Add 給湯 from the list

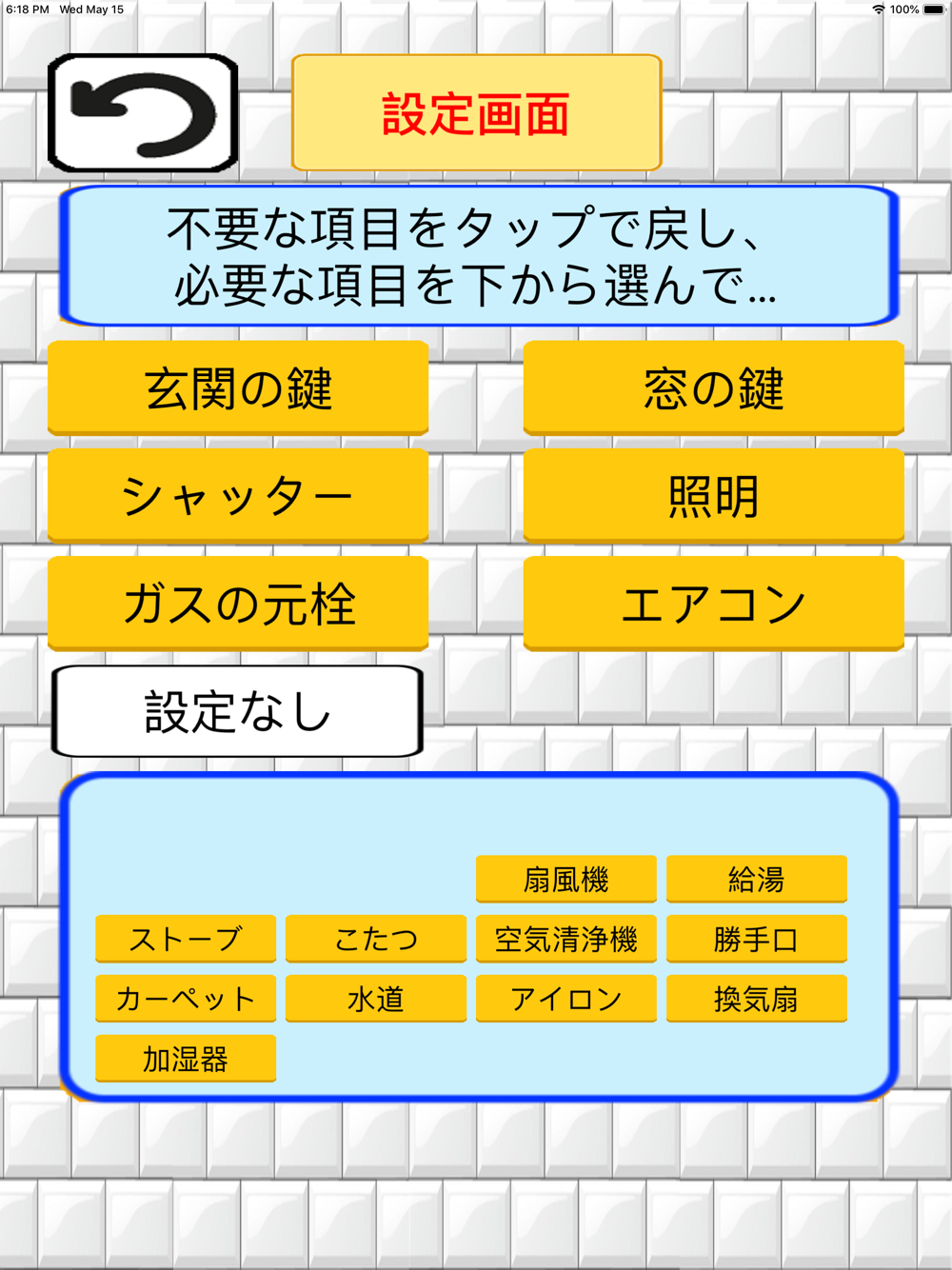[757, 879]
